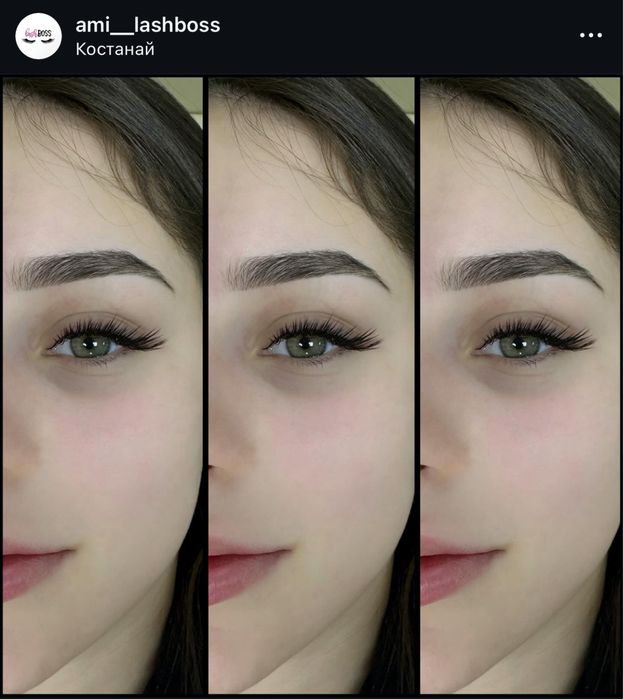
Task: Open the ami__lashboss username link
Action: [147, 26]
